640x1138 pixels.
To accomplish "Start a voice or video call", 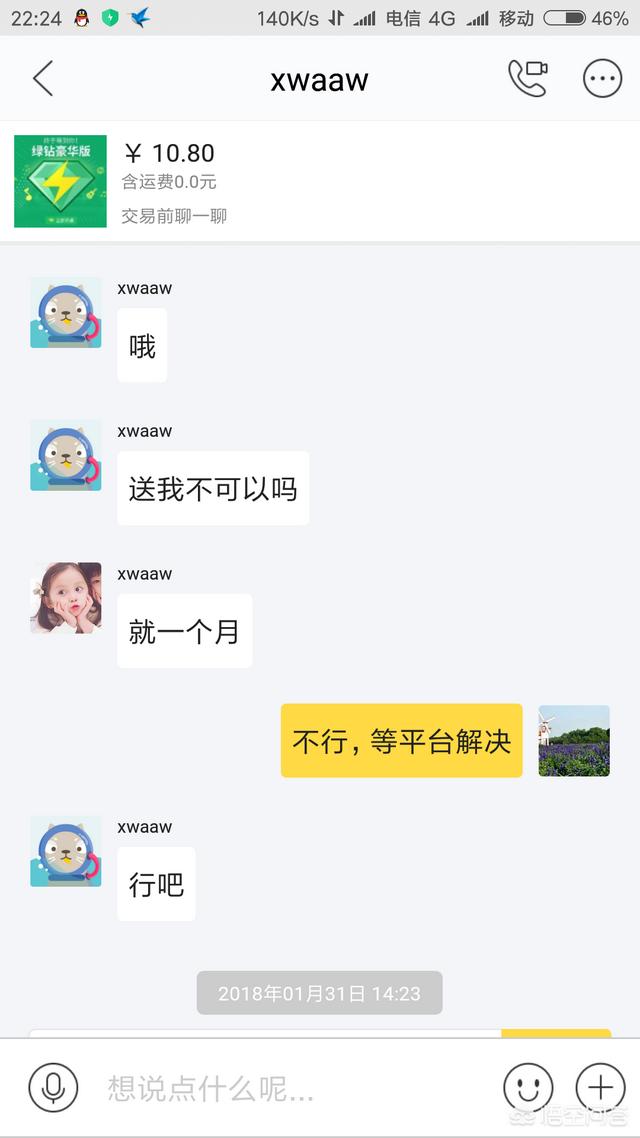I will pos(528,78).
